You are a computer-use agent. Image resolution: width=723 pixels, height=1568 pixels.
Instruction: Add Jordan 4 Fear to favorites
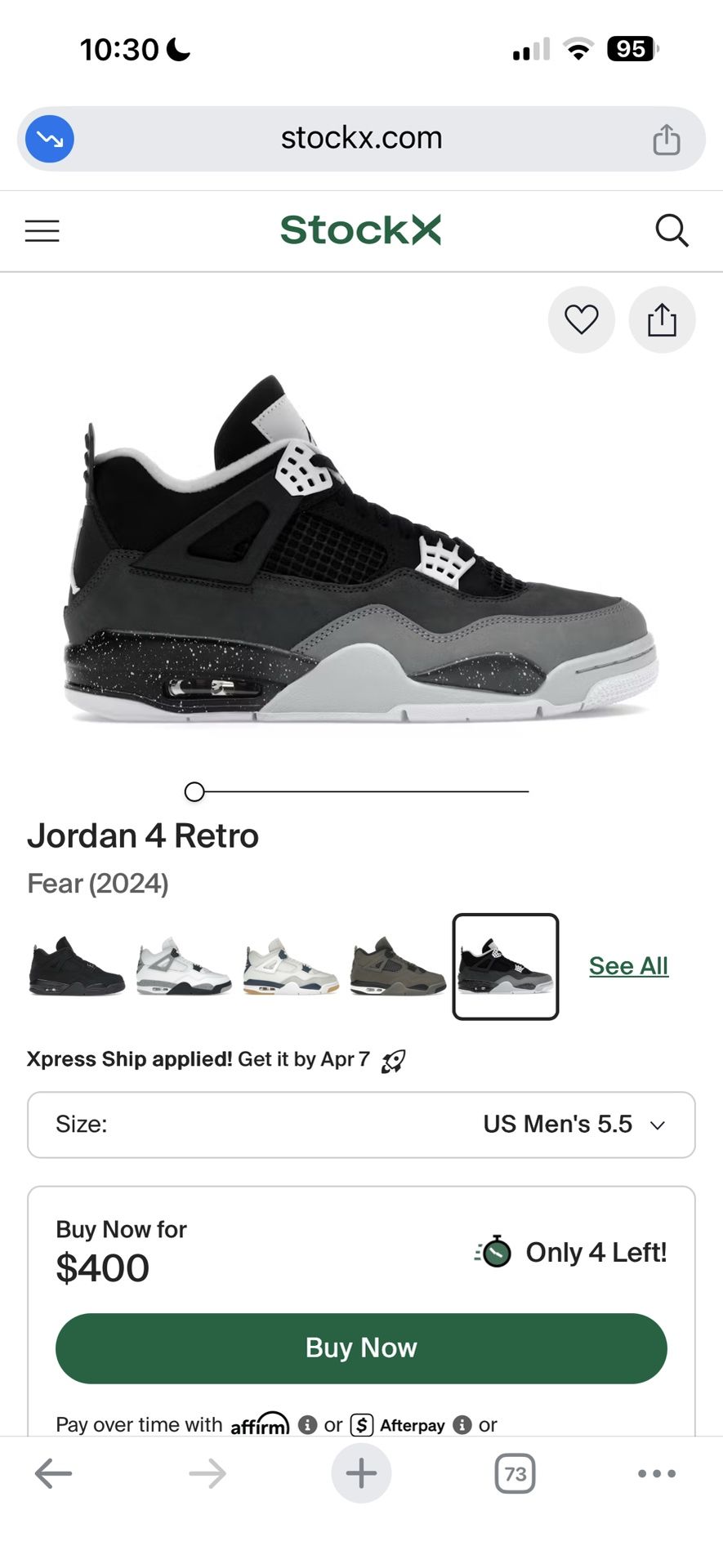[x=581, y=319]
